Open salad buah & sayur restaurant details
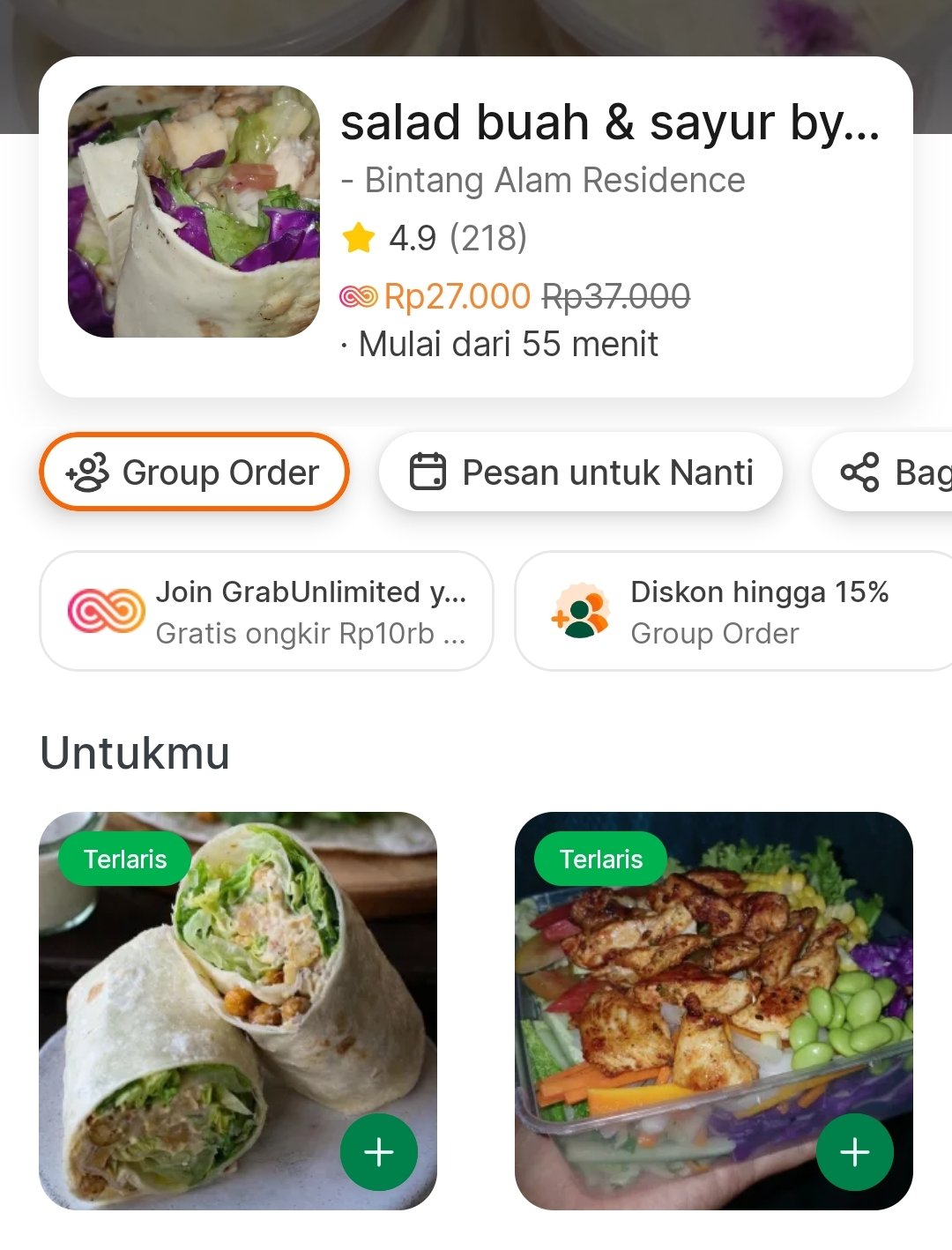Screen dimensions: 952x1250 [x=608, y=123]
